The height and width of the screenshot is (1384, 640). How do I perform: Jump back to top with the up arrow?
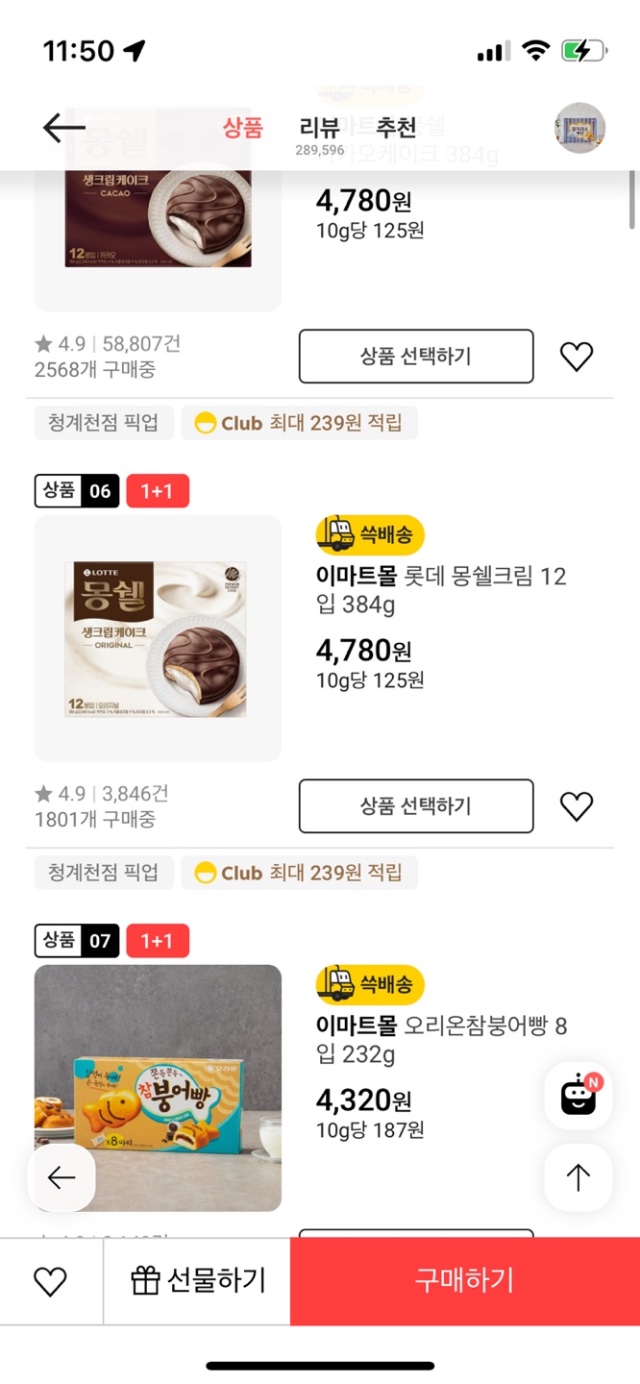tap(578, 1178)
